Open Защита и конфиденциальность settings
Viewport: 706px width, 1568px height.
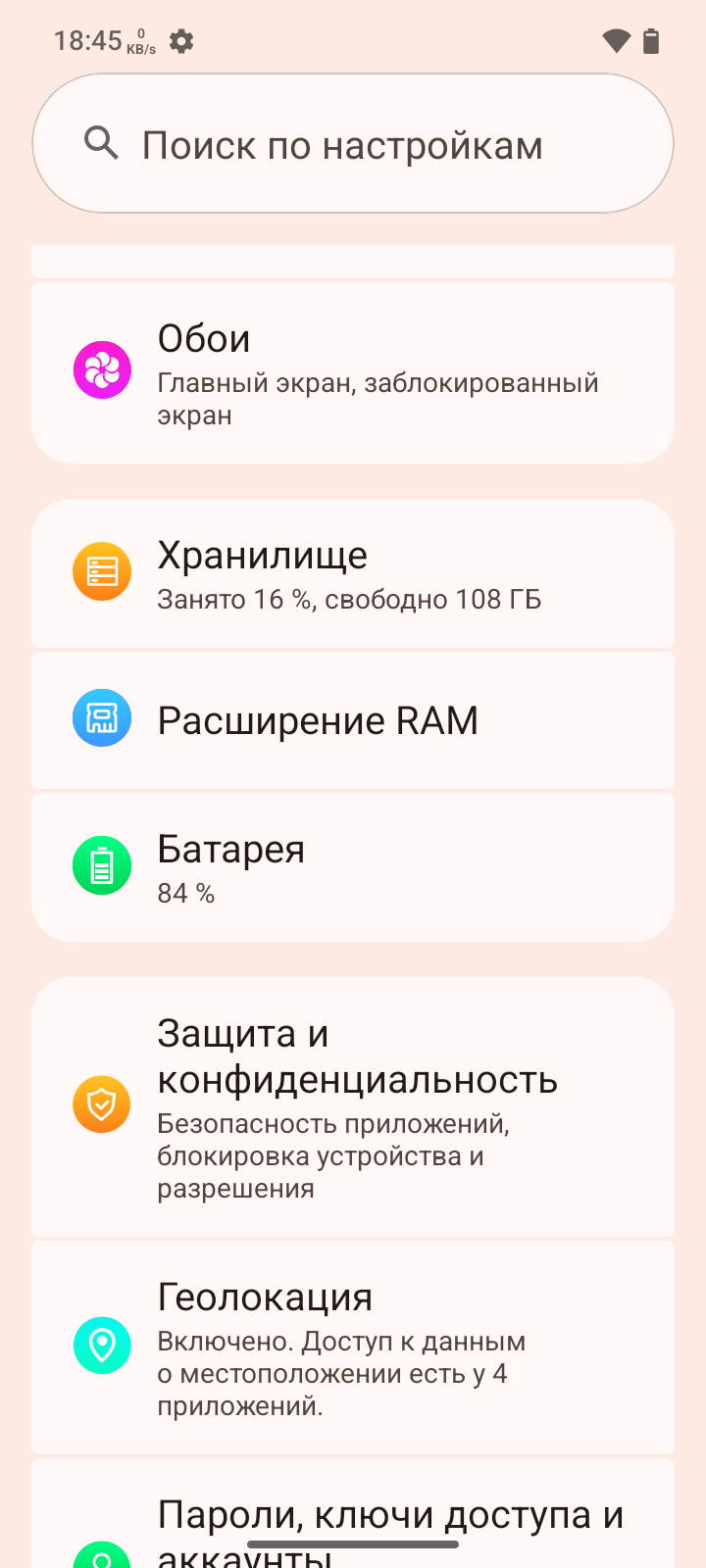pyautogui.click(x=353, y=1106)
